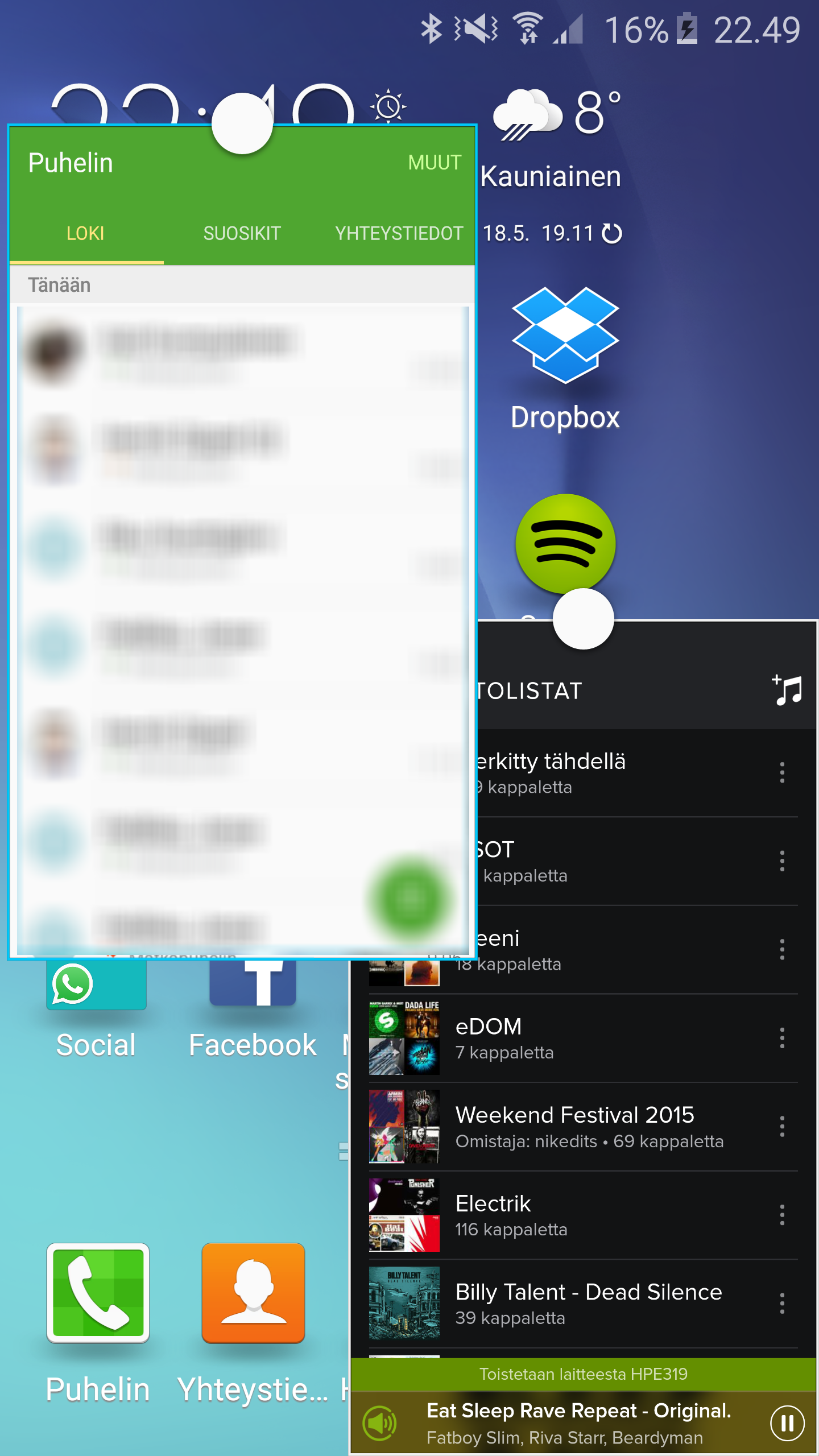The width and height of the screenshot is (819, 1456).
Task: Refresh the Kauniainen weather widget
Action: [612, 233]
